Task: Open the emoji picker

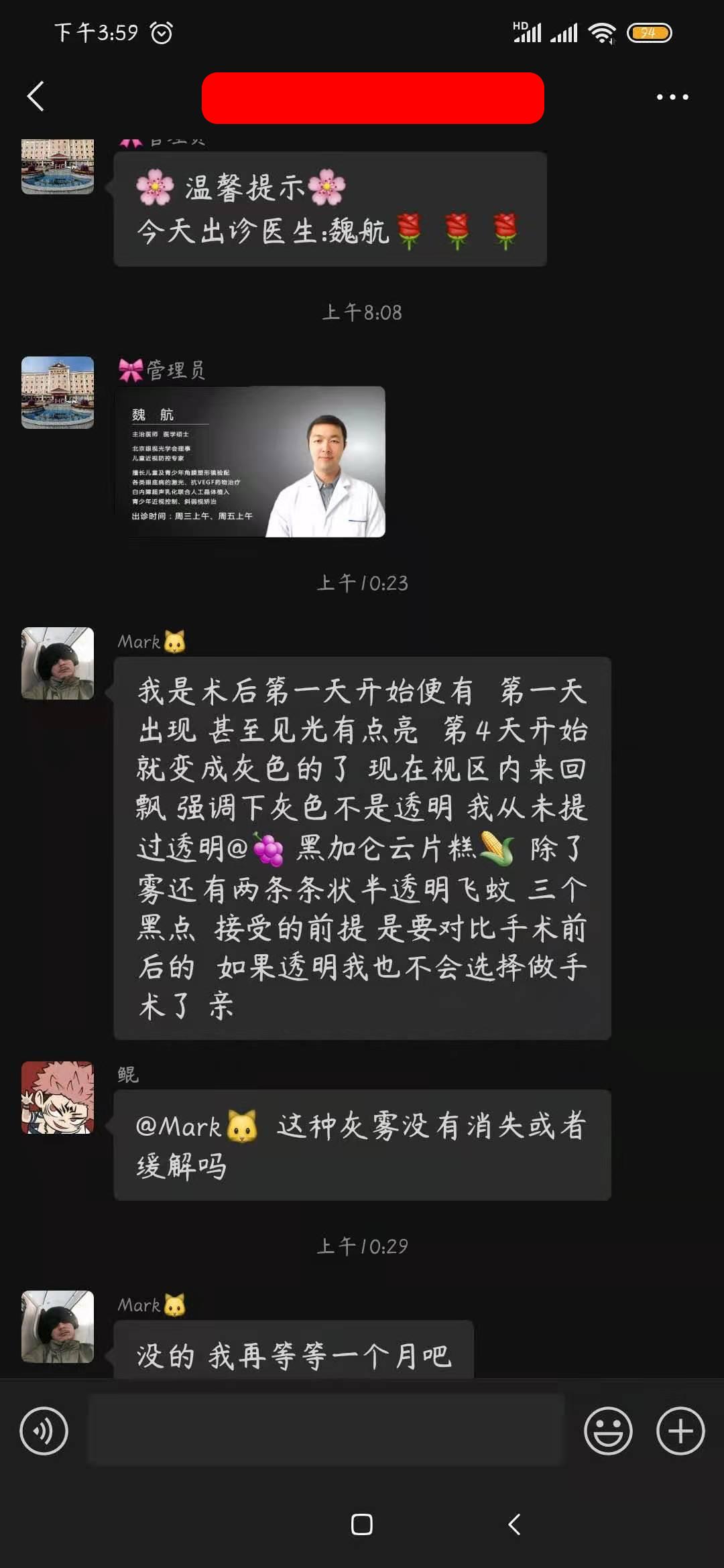Action: tap(608, 1431)
